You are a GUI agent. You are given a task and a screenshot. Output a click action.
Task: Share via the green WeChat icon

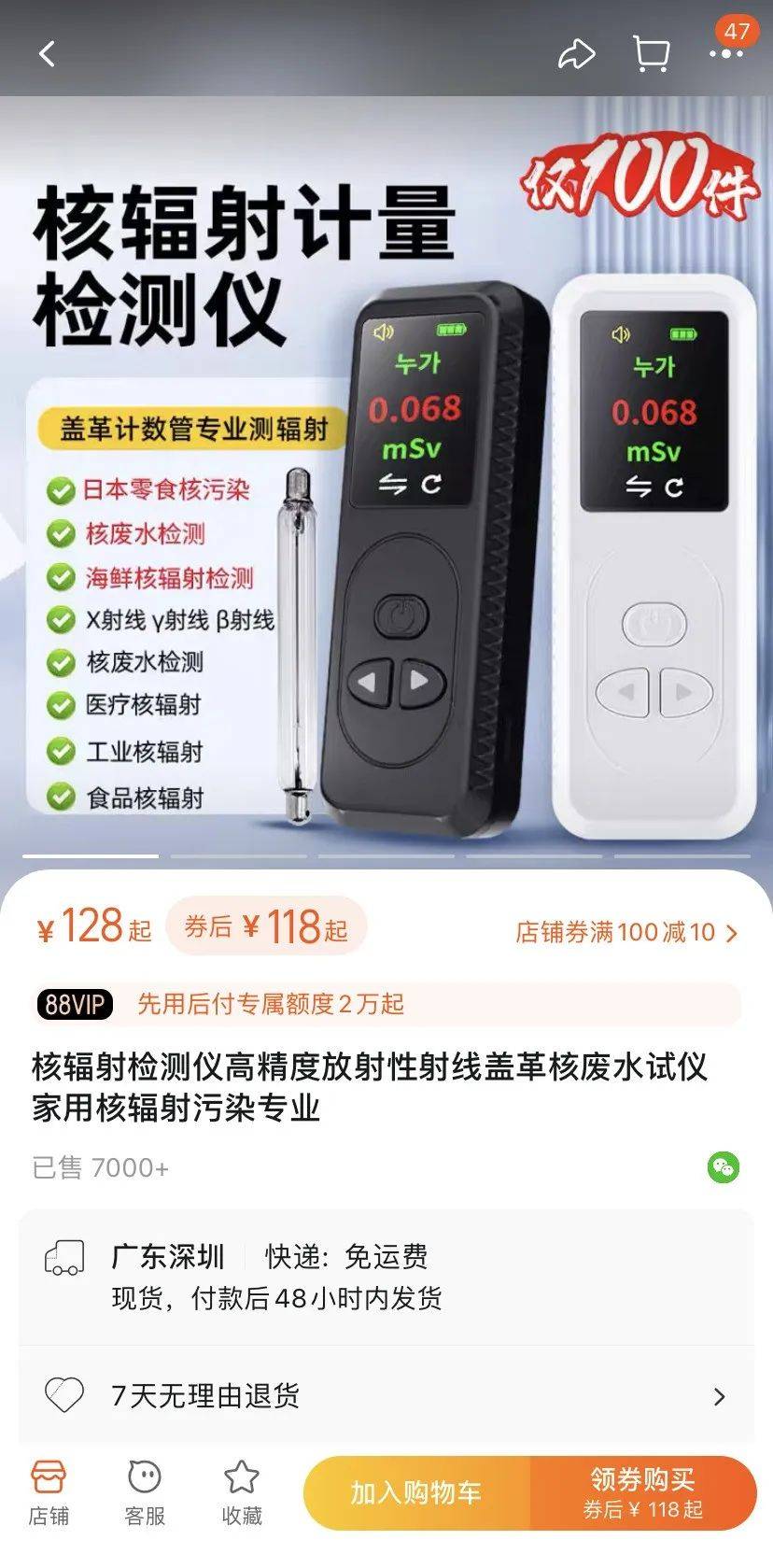[x=723, y=1167]
